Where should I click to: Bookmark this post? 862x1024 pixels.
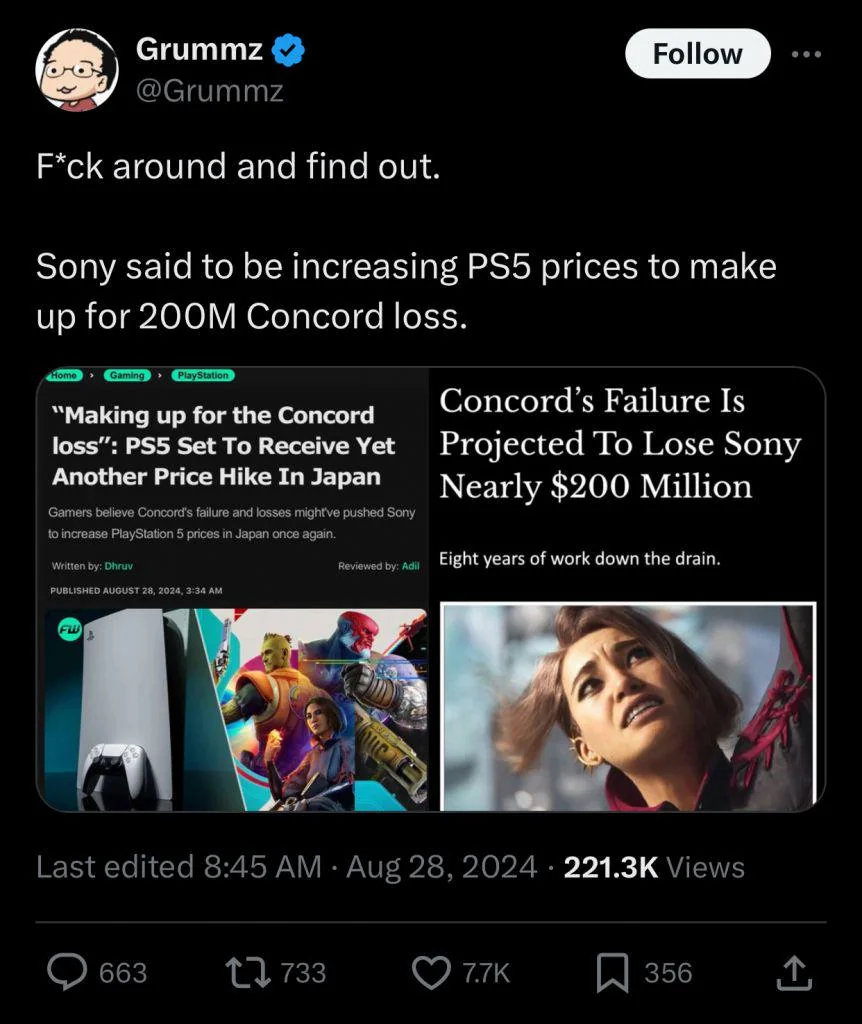pos(611,972)
